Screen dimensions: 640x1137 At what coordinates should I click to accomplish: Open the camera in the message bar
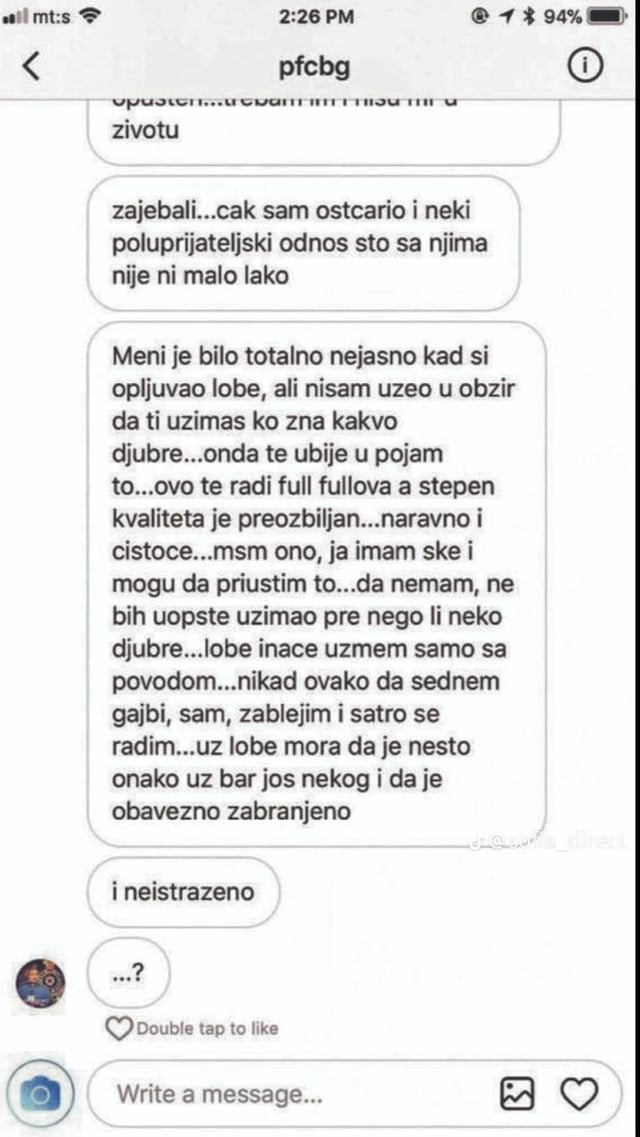pos(41,1094)
